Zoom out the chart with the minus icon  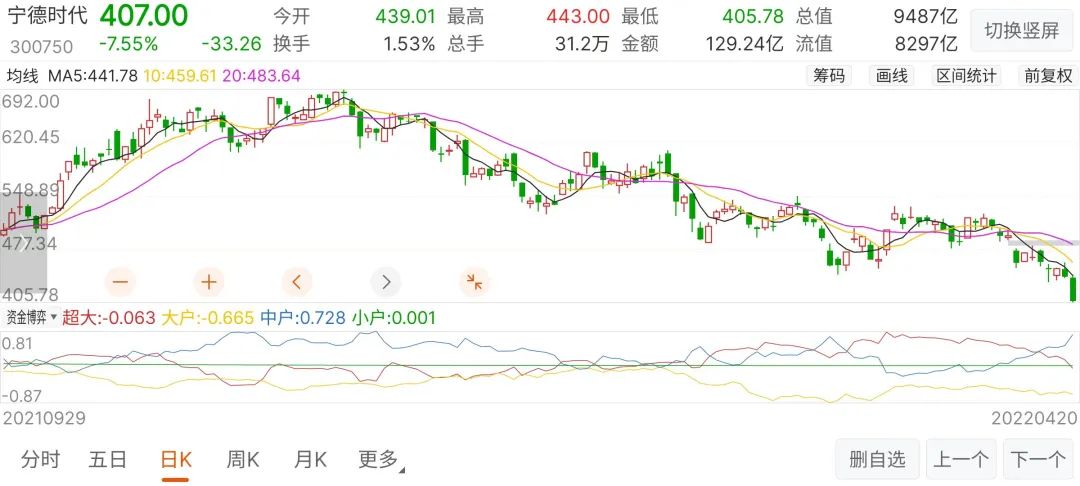pos(120,281)
